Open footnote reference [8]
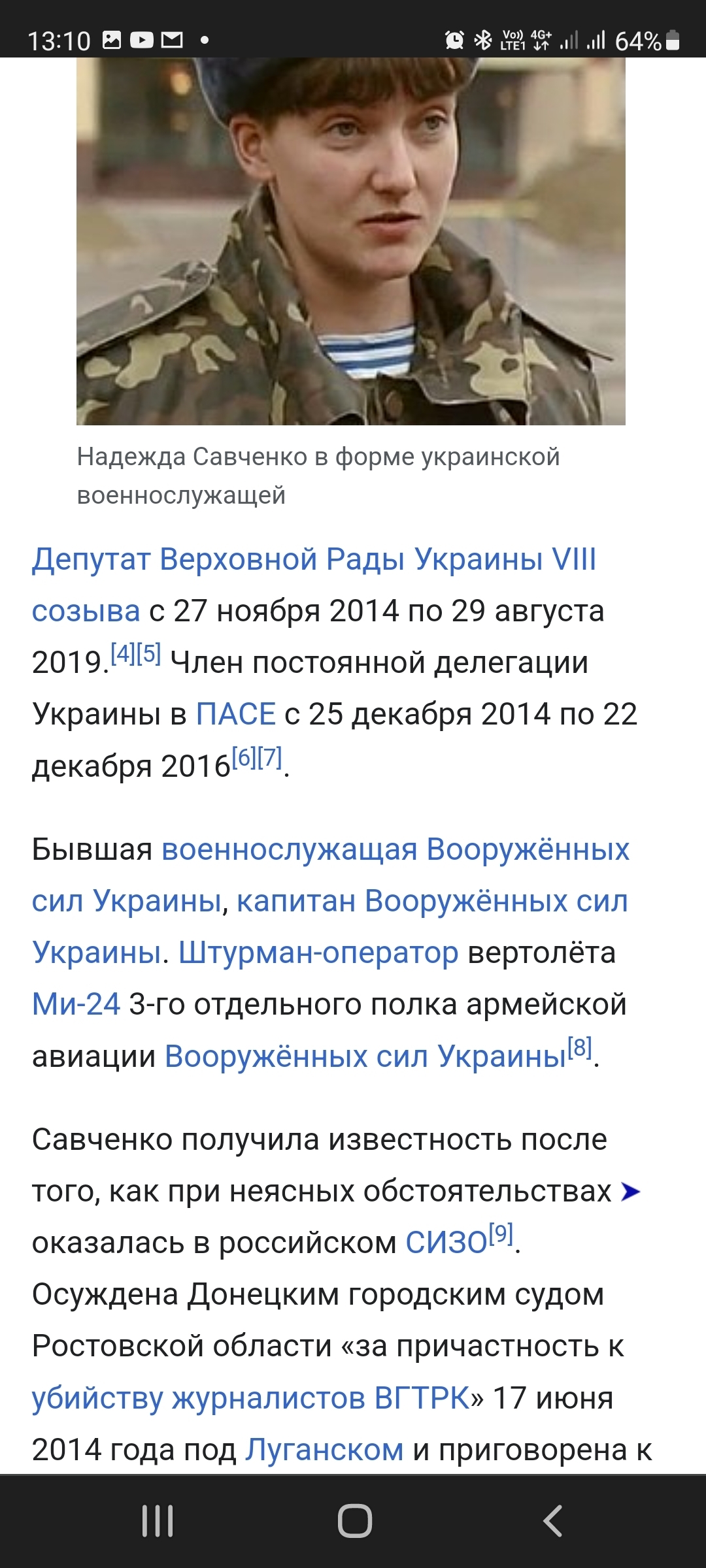706x1568 pixels. [579, 1048]
